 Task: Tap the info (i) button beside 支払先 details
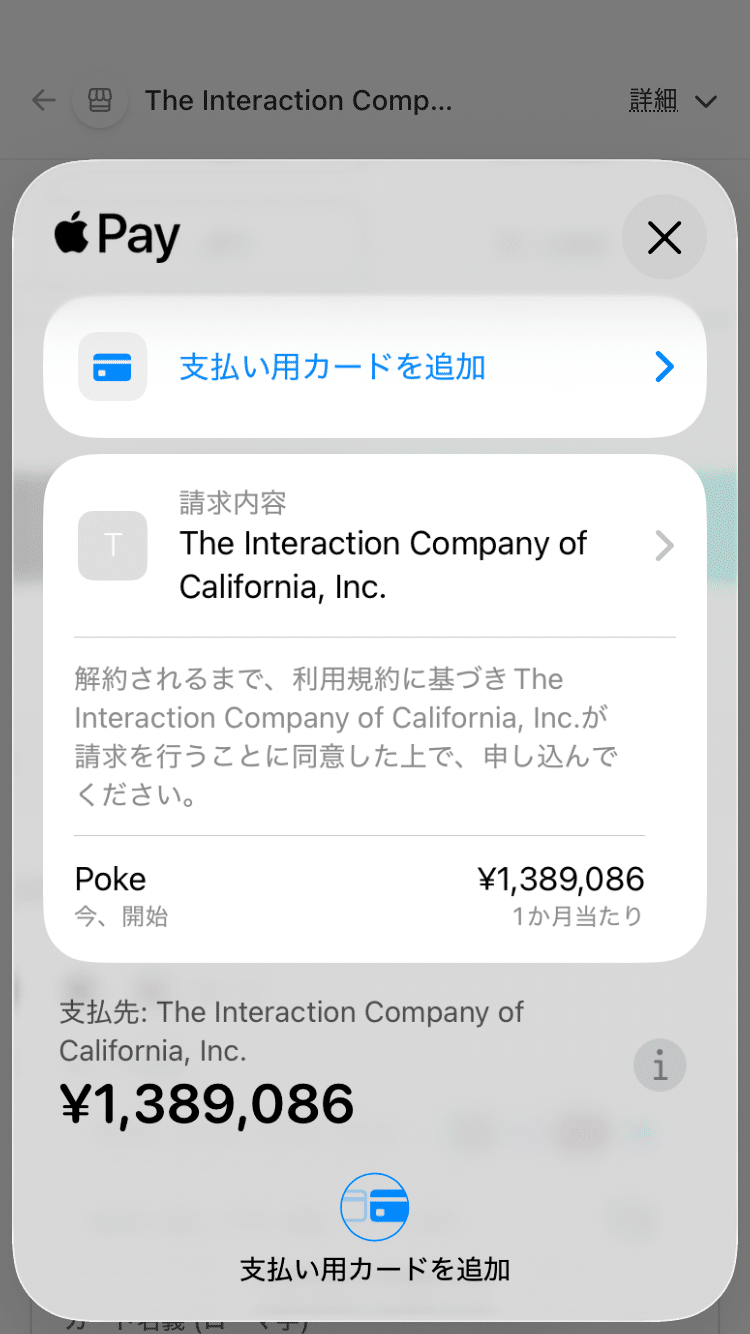click(x=659, y=1065)
